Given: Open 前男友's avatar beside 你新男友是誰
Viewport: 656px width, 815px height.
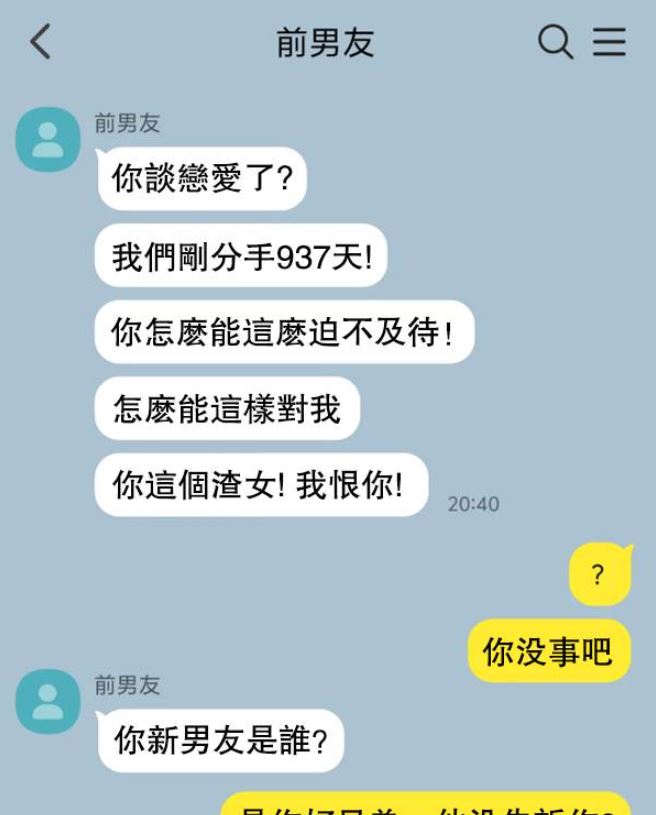Looking at the screenshot, I should 47,701.
